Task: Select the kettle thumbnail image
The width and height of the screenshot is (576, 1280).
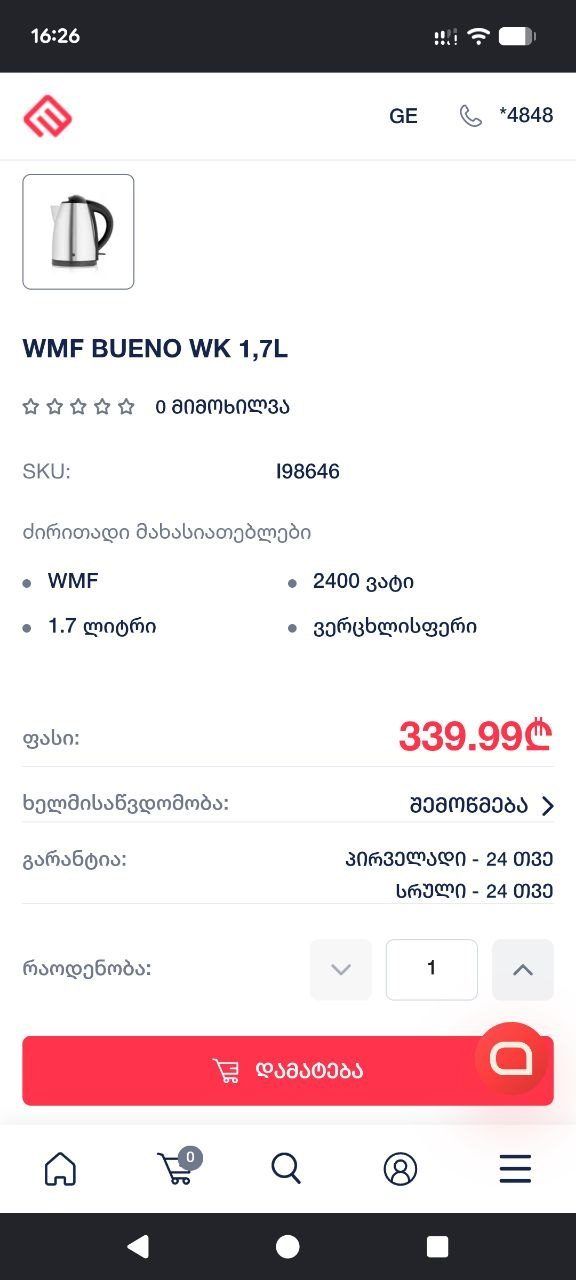Action: 78,232
